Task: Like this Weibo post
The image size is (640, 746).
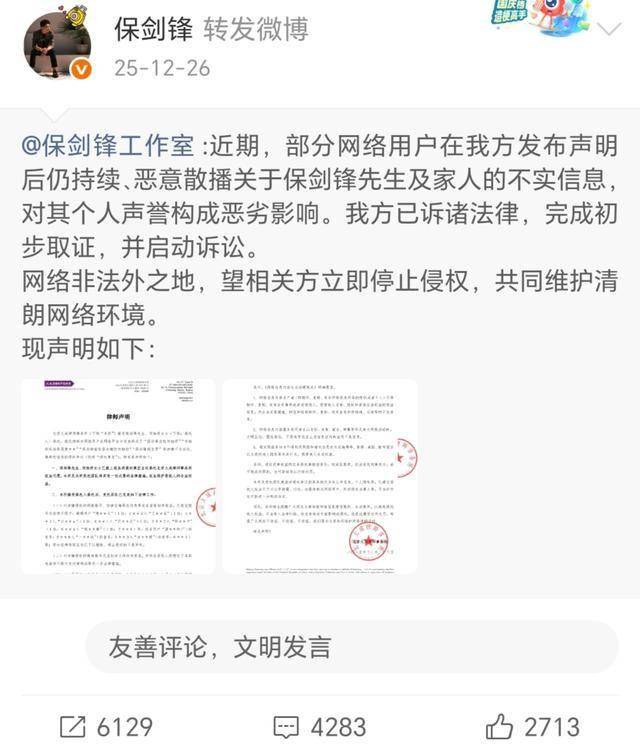Action: point(530,725)
